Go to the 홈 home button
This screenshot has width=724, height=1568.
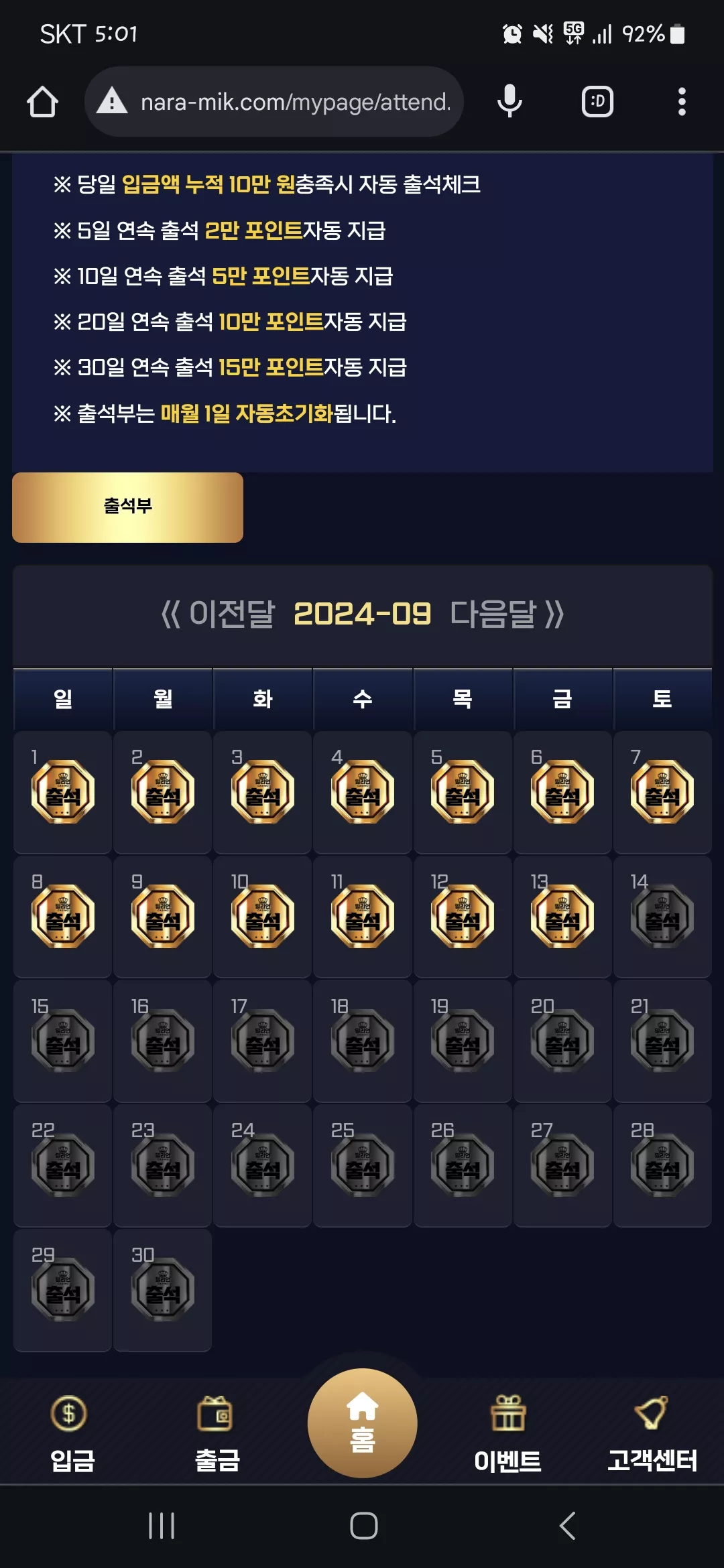pyautogui.click(x=362, y=1423)
